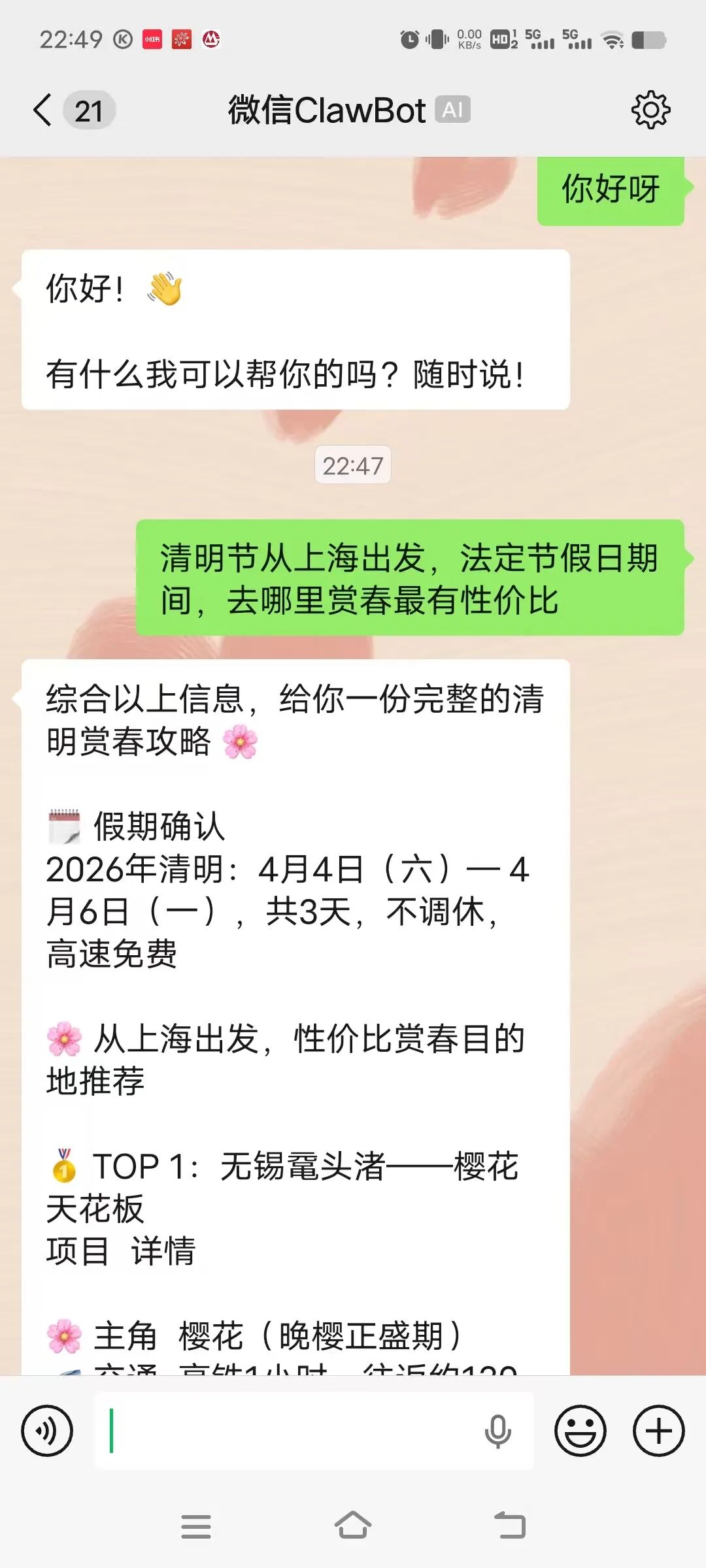Open the plus attachments menu
This screenshot has height=1568, width=706.
coord(658,1430)
